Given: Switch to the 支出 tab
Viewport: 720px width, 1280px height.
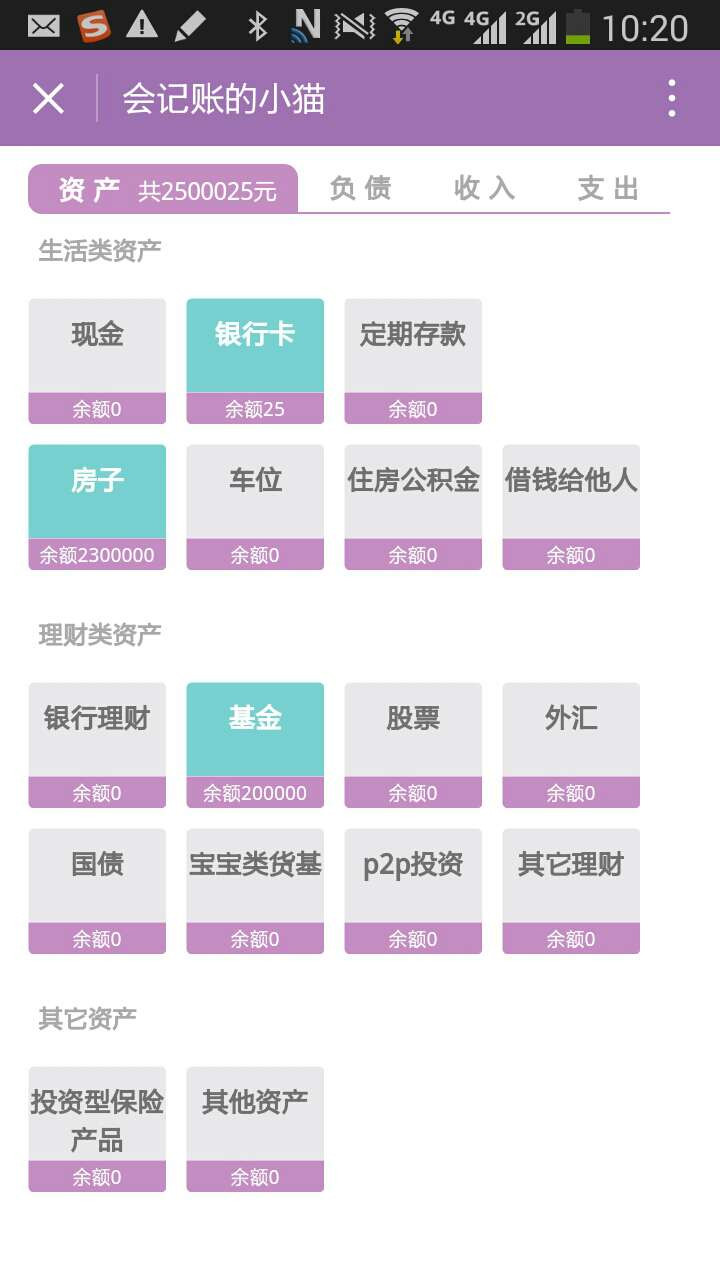Looking at the screenshot, I should coord(608,189).
